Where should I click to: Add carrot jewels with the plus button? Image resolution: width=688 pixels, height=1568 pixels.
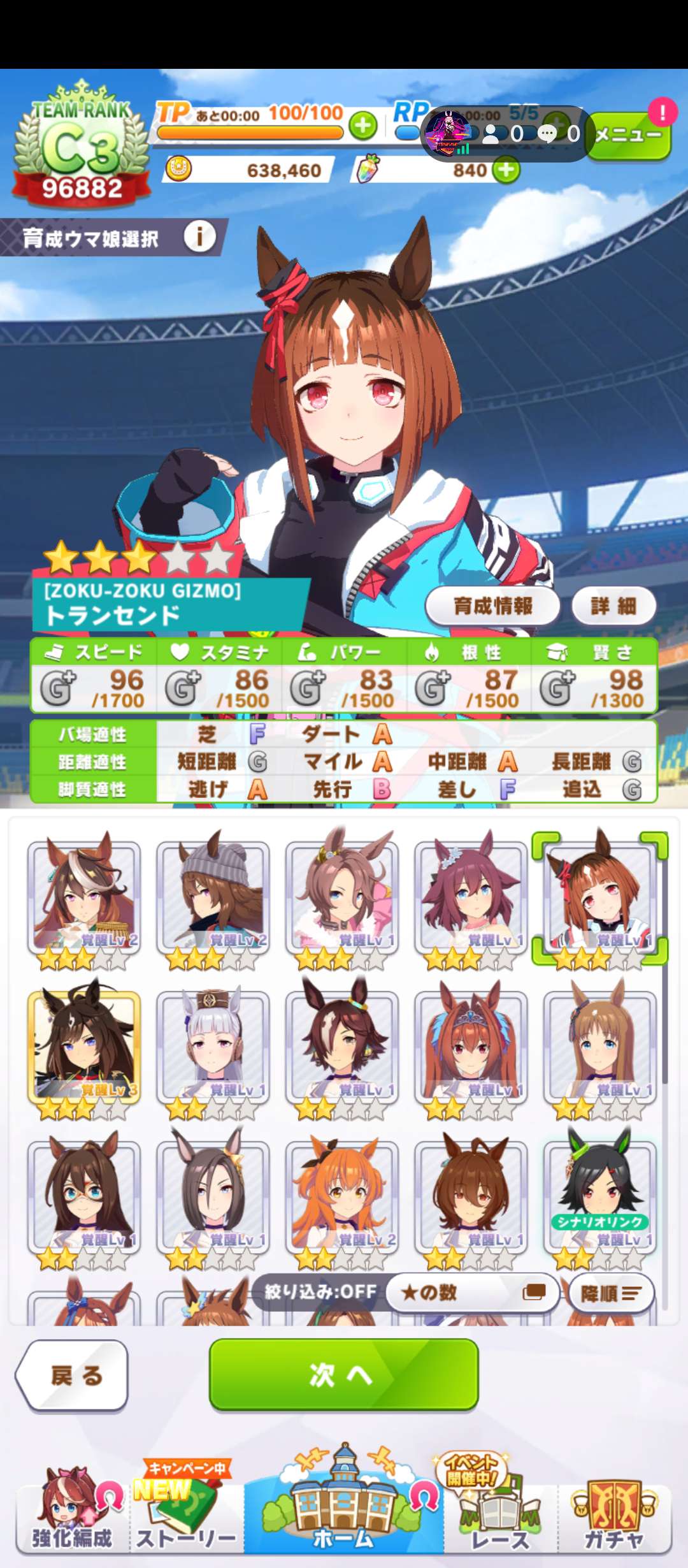pos(506,170)
